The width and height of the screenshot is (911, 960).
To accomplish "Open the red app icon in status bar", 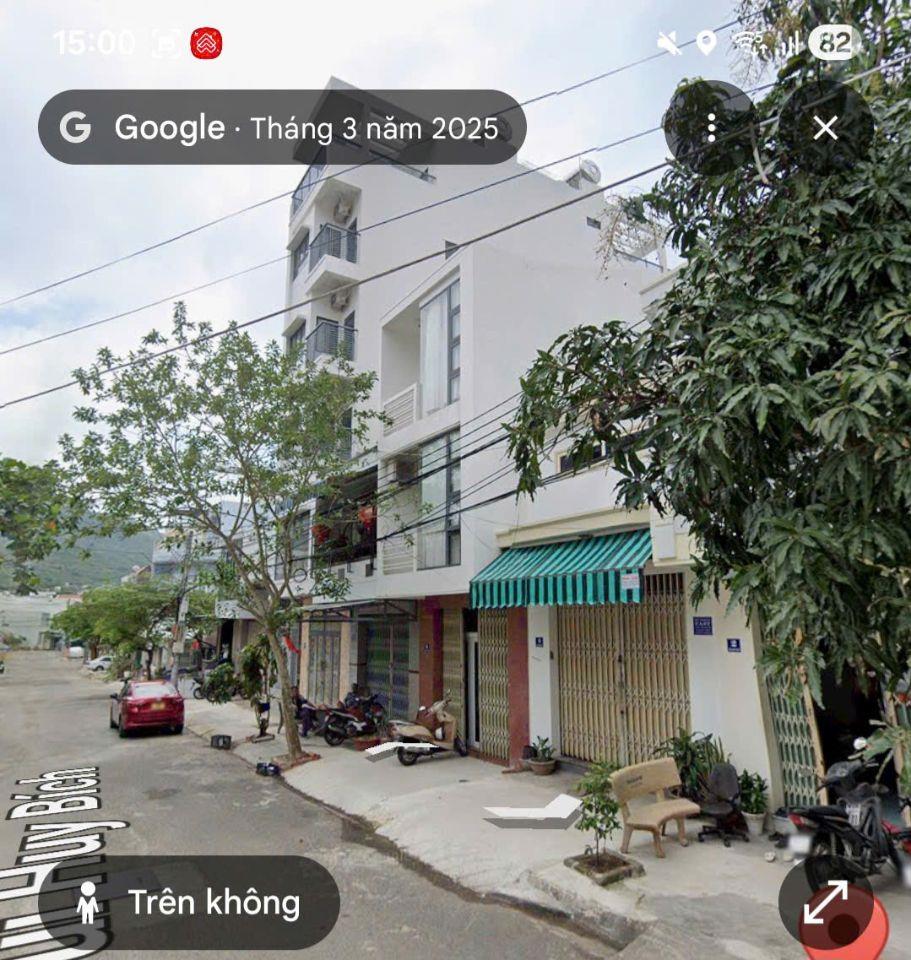I will pyautogui.click(x=207, y=42).
